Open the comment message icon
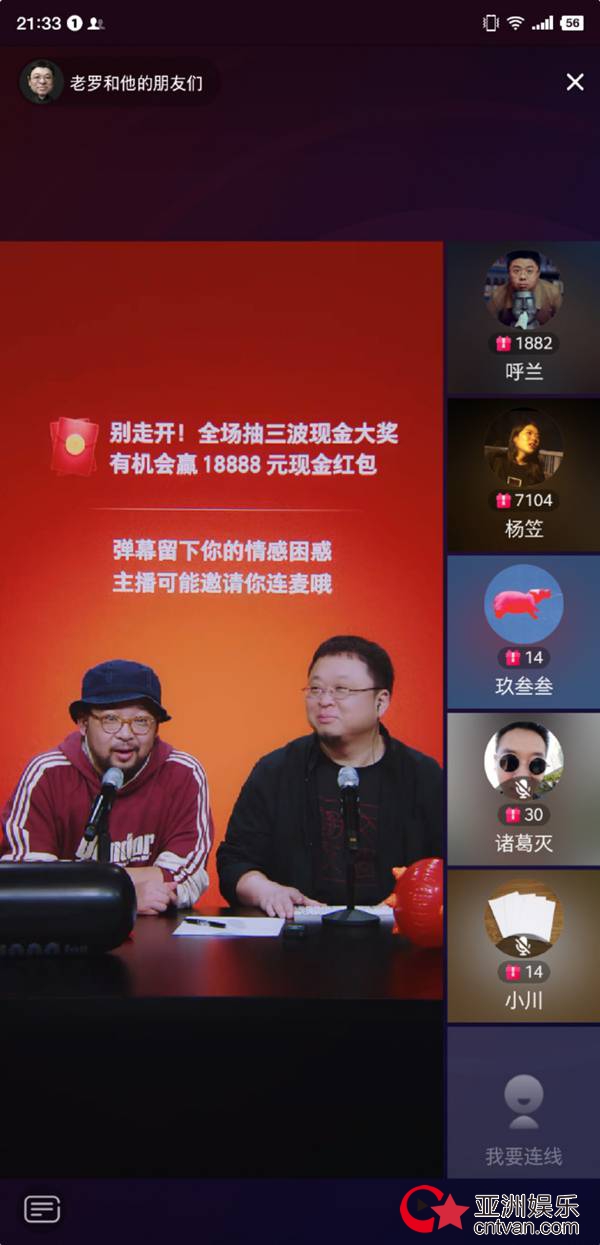The height and width of the screenshot is (1245, 600). pos(42,1209)
